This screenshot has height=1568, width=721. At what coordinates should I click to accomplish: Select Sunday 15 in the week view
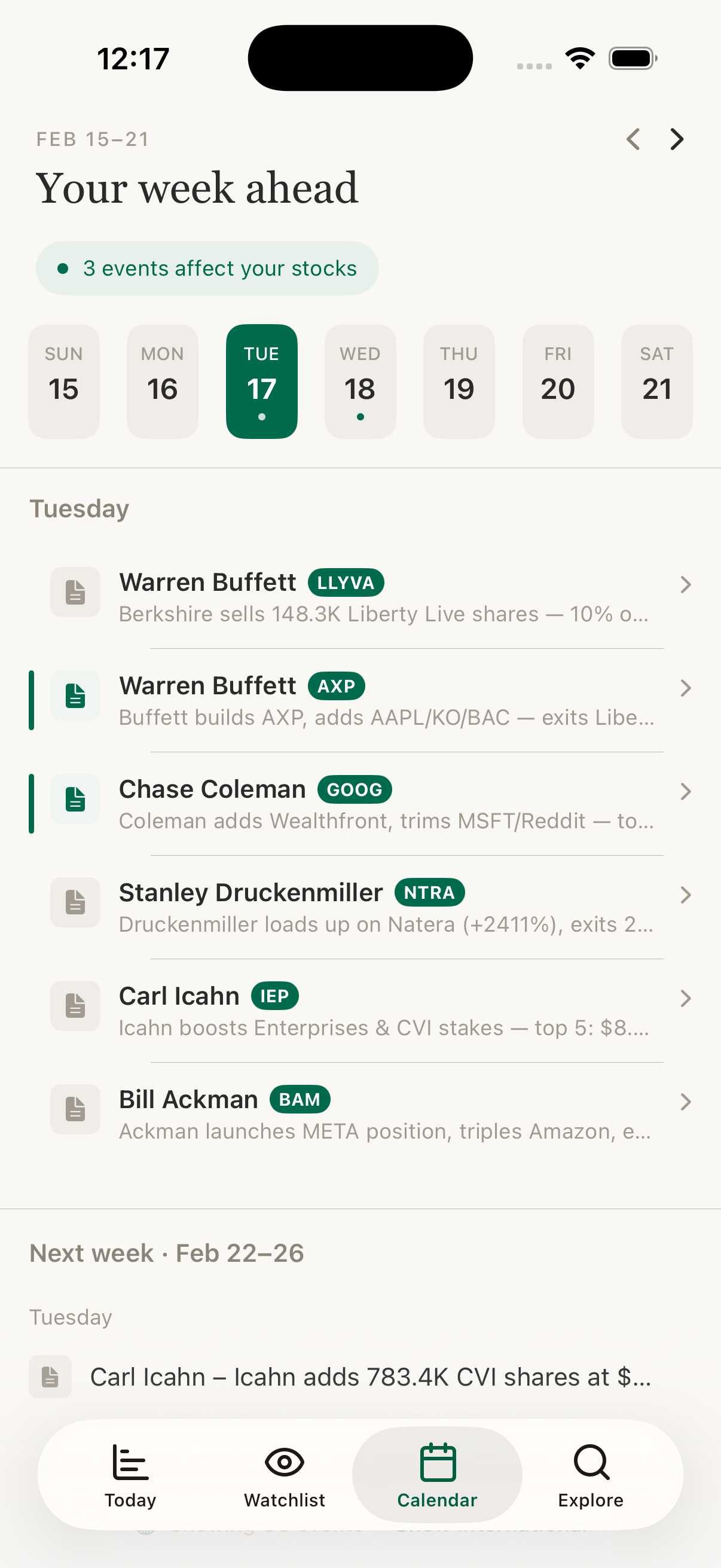64,381
